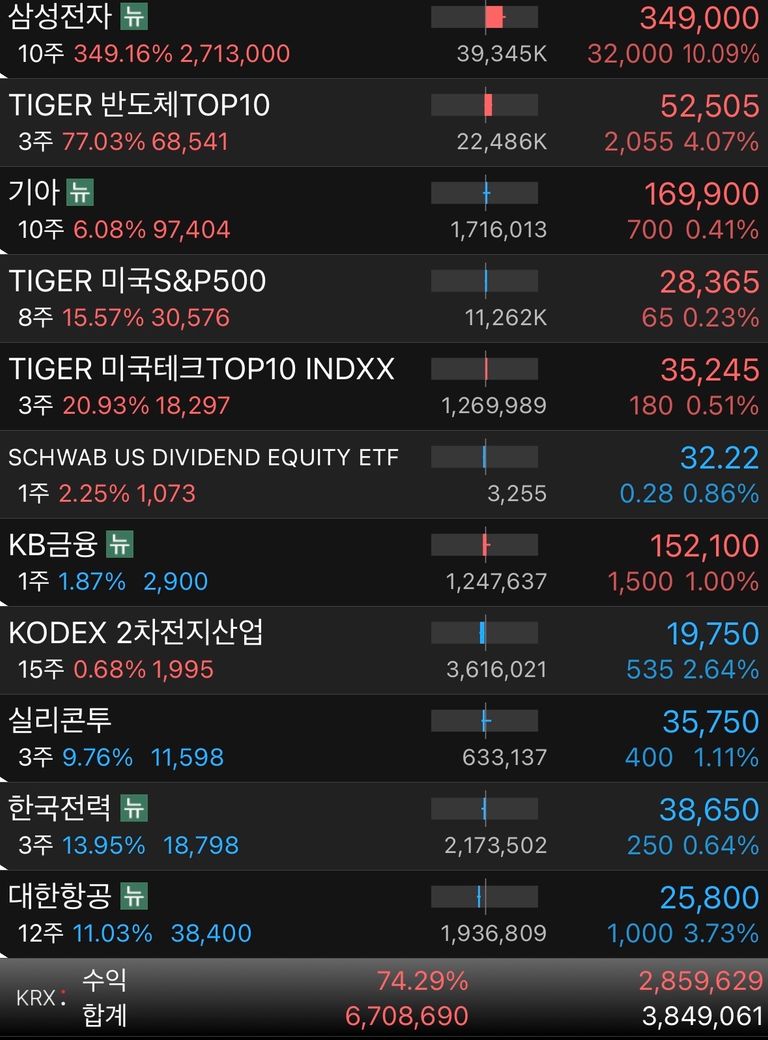Image resolution: width=768 pixels, height=1040 pixels.
Task: Open the 삼성전자 stock row
Action: pyautogui.click(x=384, y=38)
